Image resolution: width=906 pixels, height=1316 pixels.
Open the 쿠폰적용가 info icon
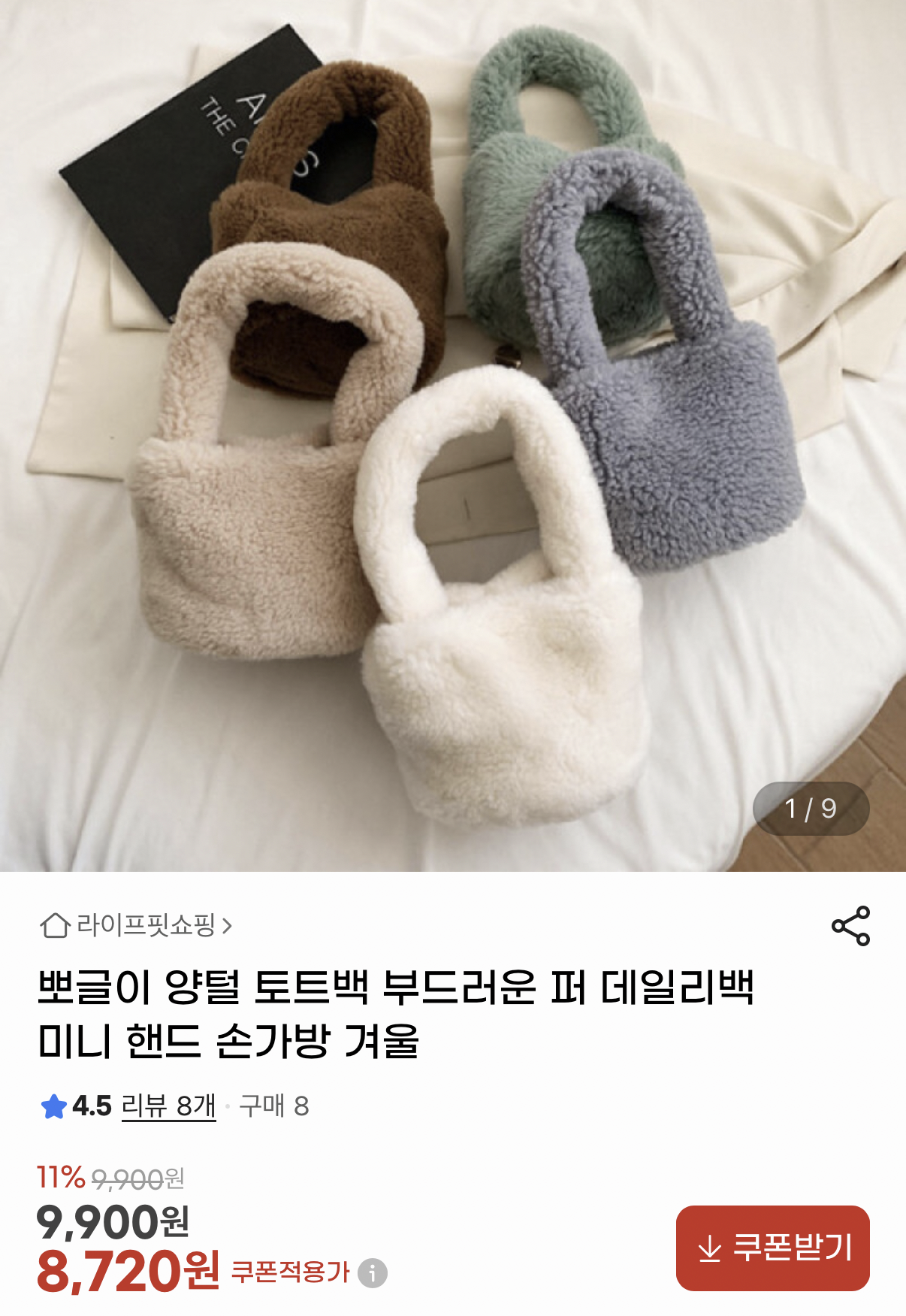373,1273
